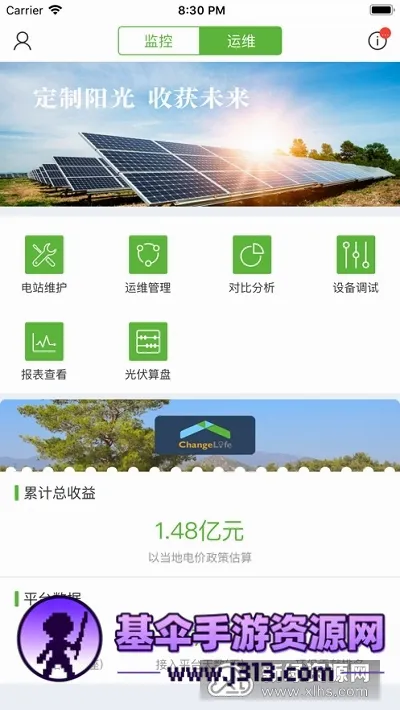400x710 pixels.
Task: Switch to the 监控 tab
Action: pyautogui.click(x=159, y=41)
